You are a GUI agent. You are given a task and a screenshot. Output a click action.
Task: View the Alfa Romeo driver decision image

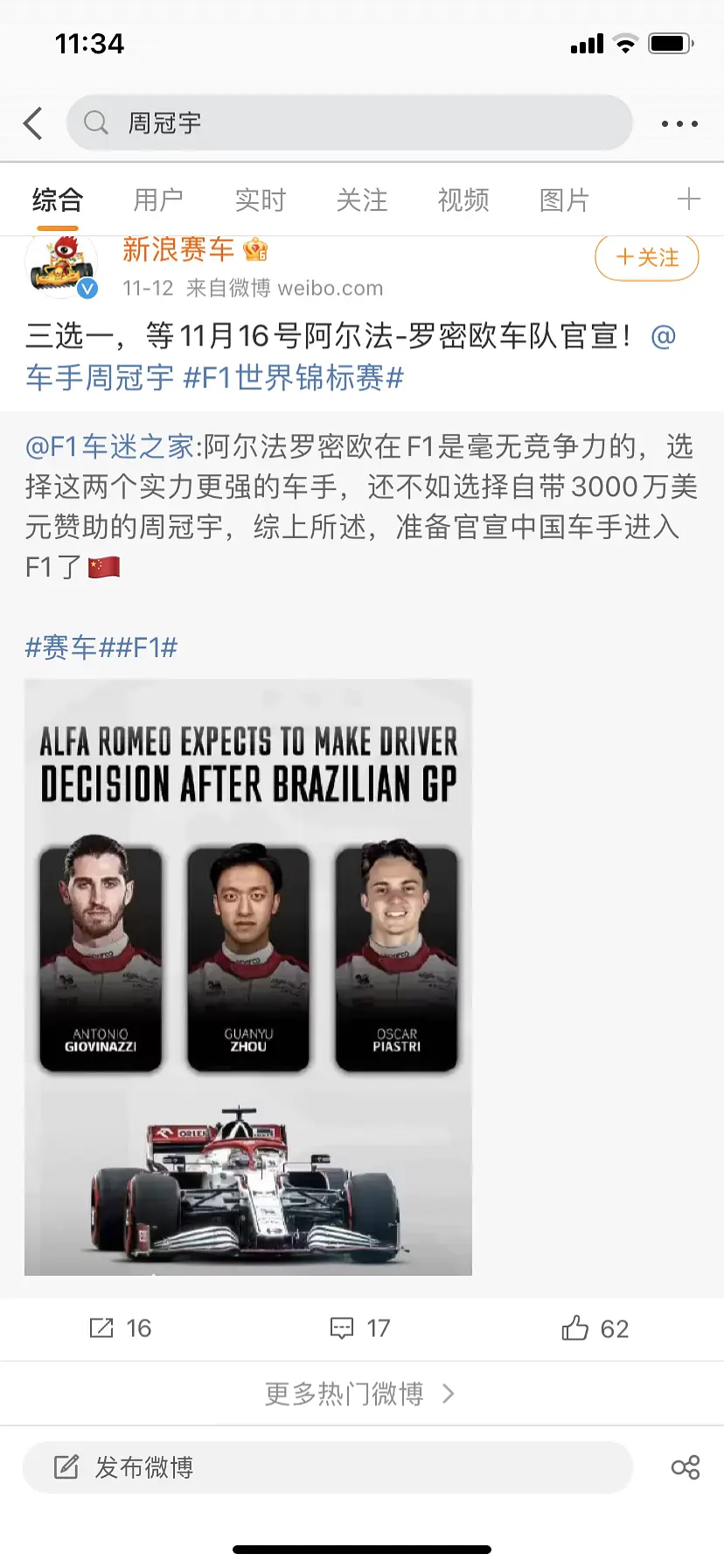248,976
